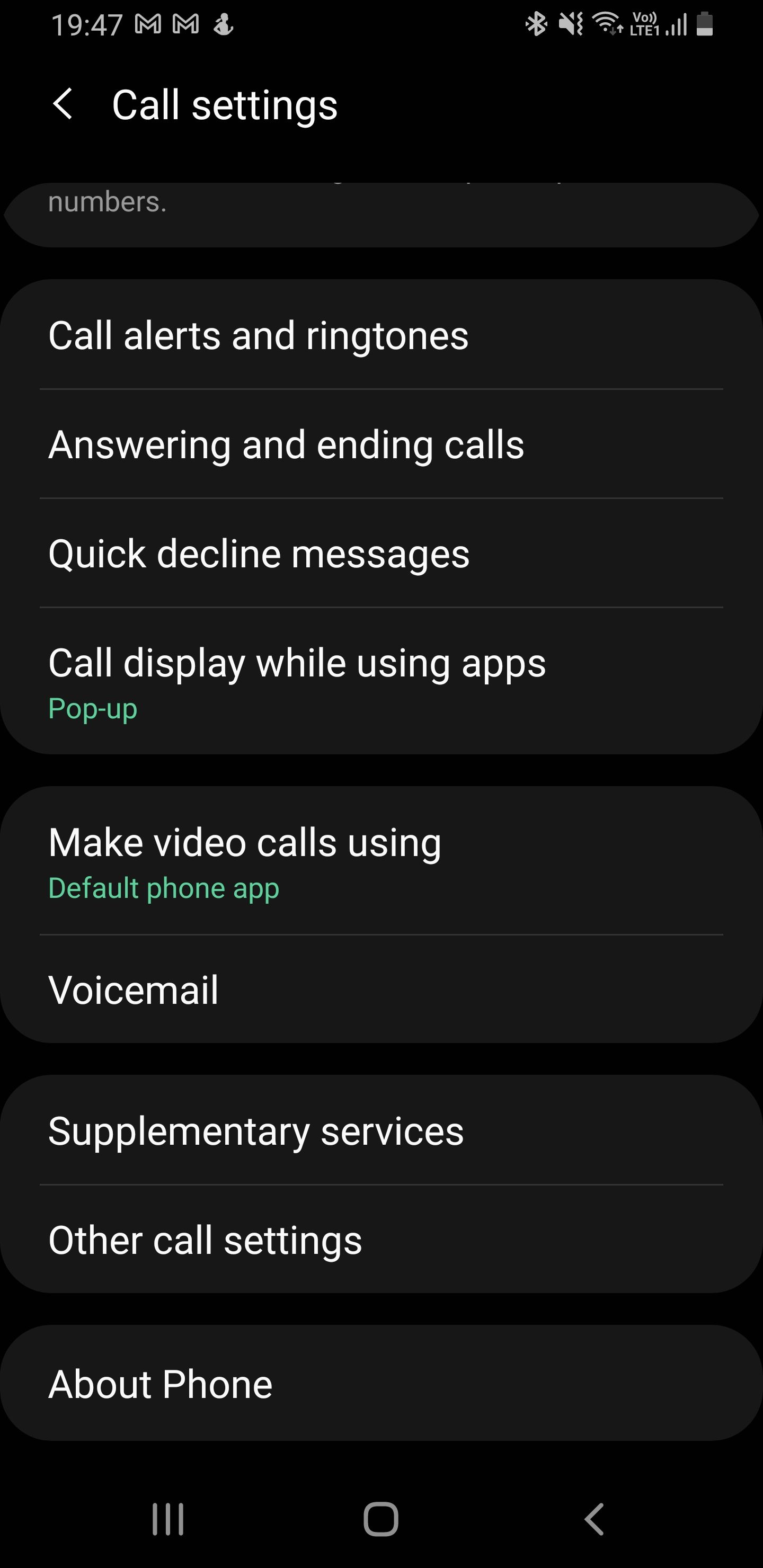Viewport: 763px width, 1568px height.
Task: Open About Phone
Action: pos(161,1383)
